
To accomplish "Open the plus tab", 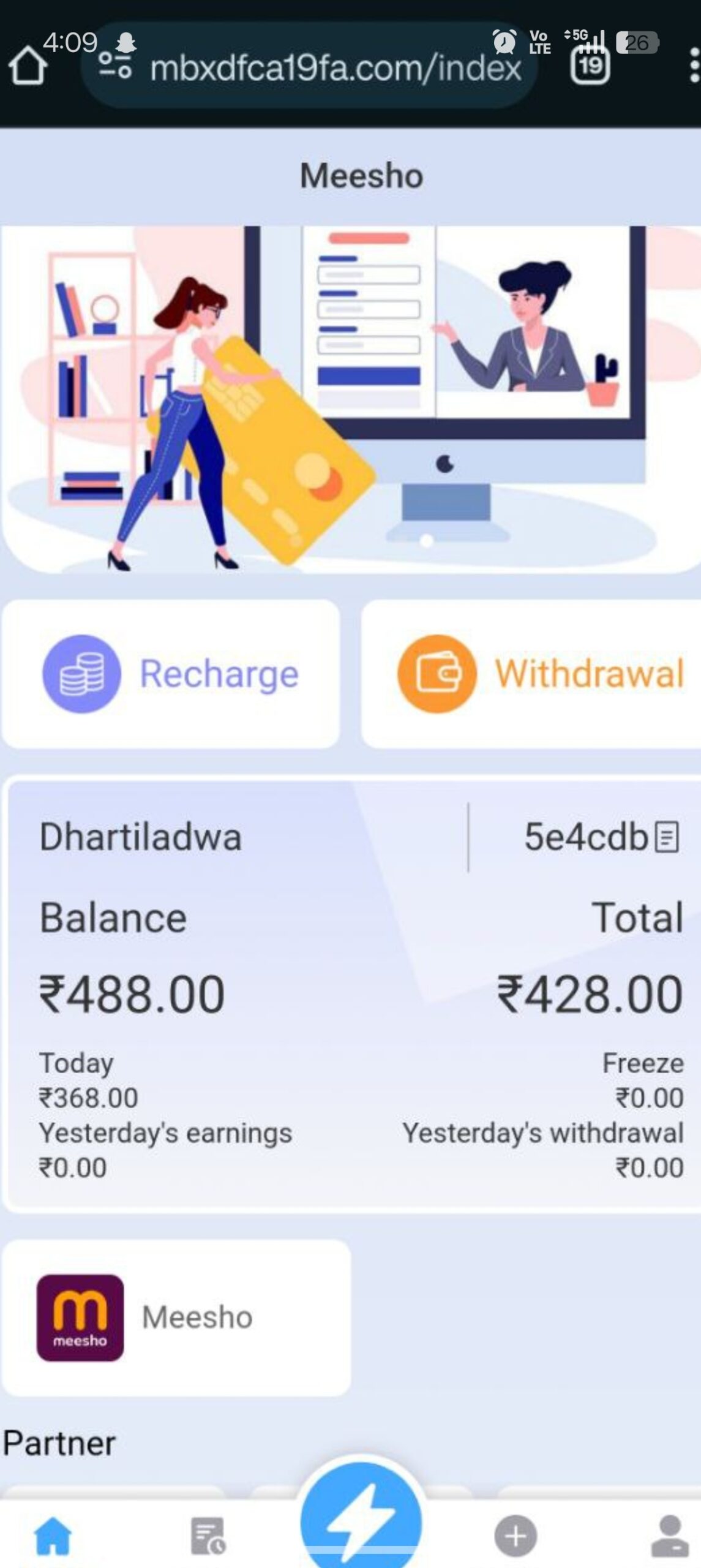I will [x=515, y=1536].
